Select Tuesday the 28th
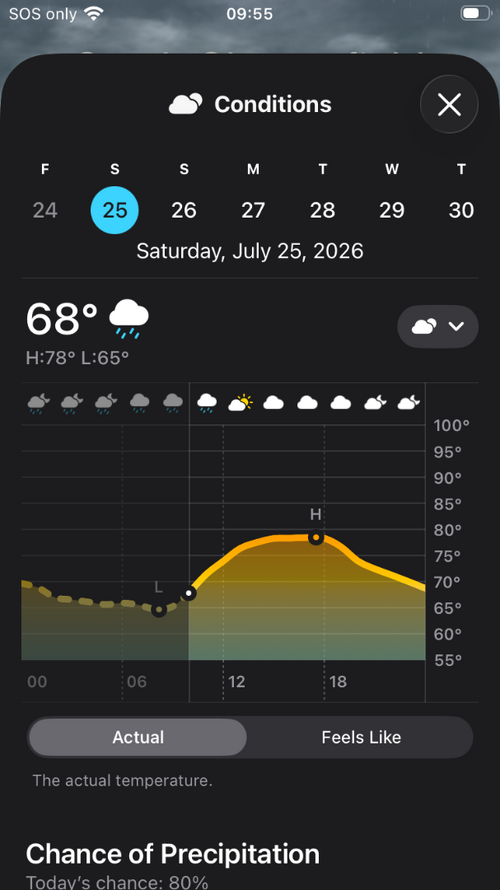The image size is (500, 890). coord(322,210)
